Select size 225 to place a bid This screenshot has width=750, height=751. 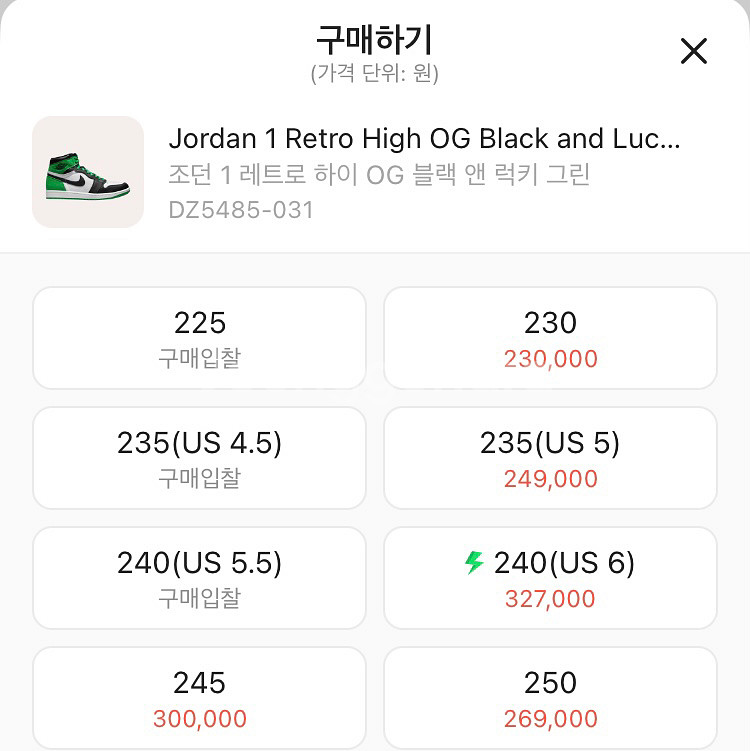pyautogui.click(x=200, y=338)
